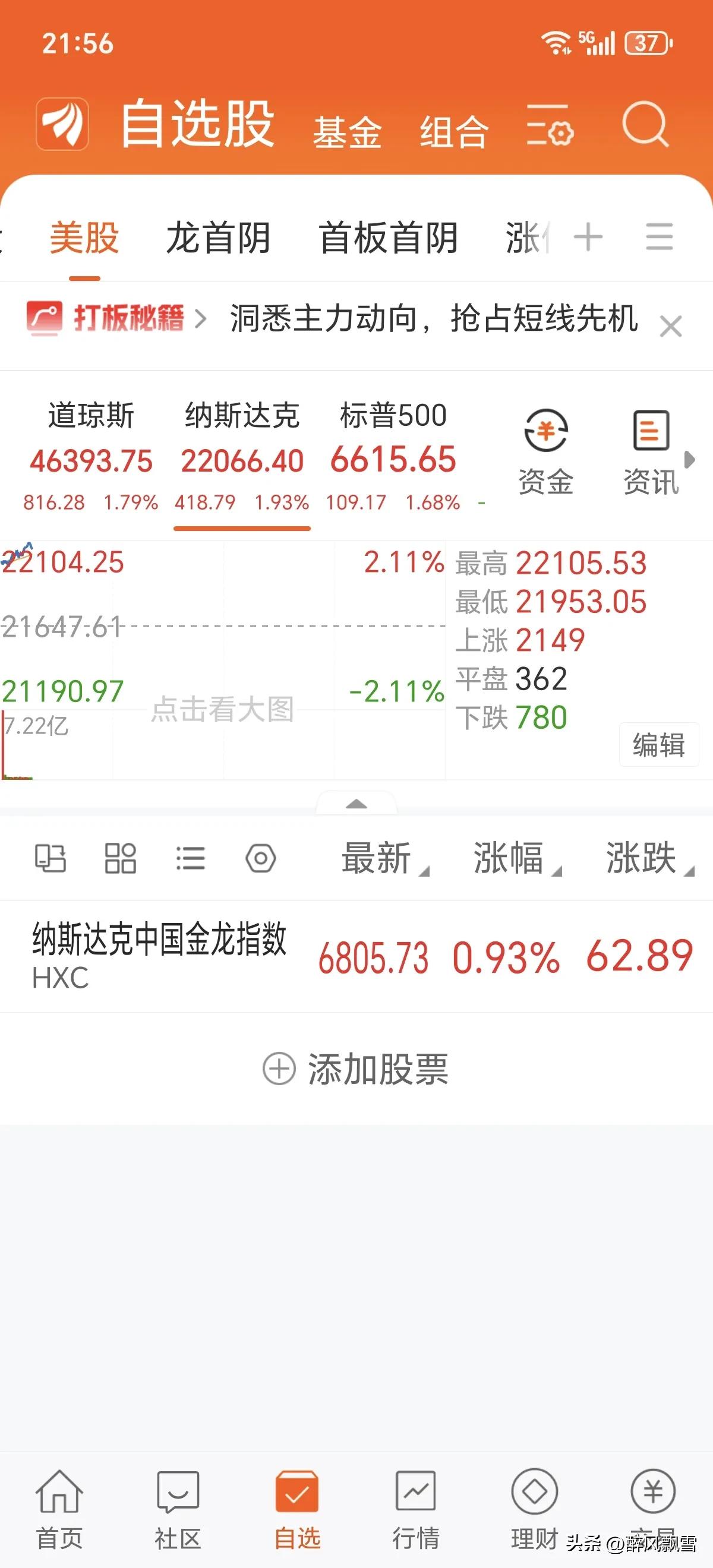The image size is (713, 1568).
Task: Select the grid view layout icon
Action: click(x=120, y=858)
